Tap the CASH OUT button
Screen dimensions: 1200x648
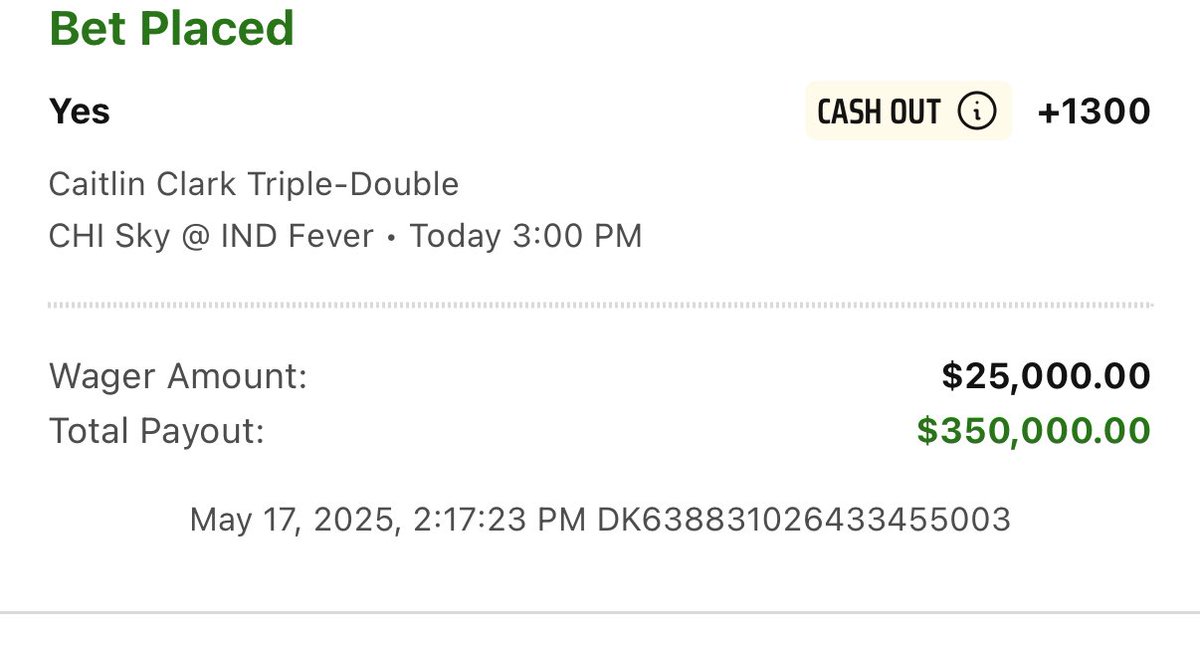[908, 111]
